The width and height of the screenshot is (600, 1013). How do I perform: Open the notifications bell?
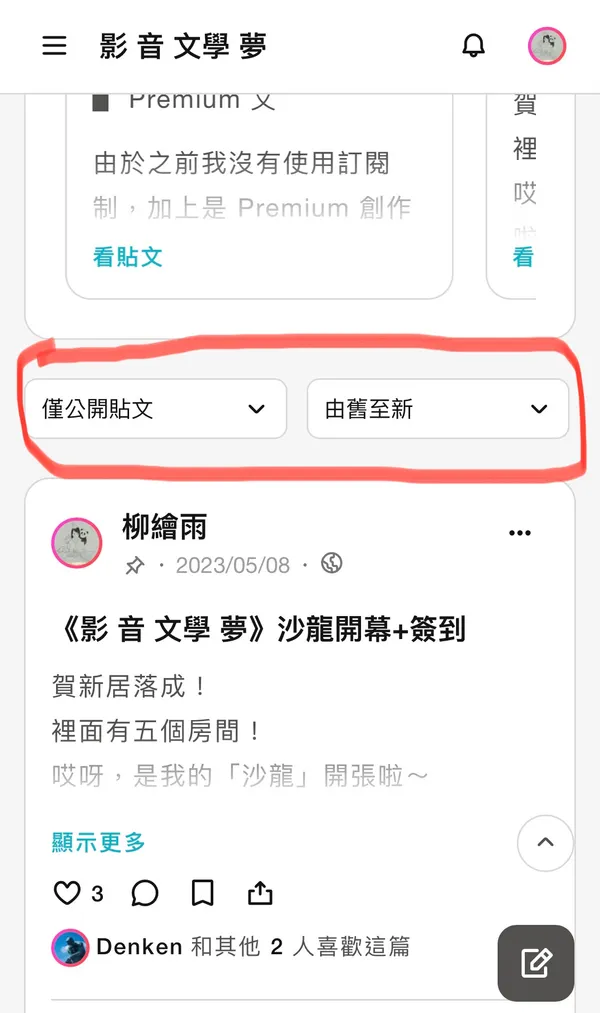coord(473,46)
